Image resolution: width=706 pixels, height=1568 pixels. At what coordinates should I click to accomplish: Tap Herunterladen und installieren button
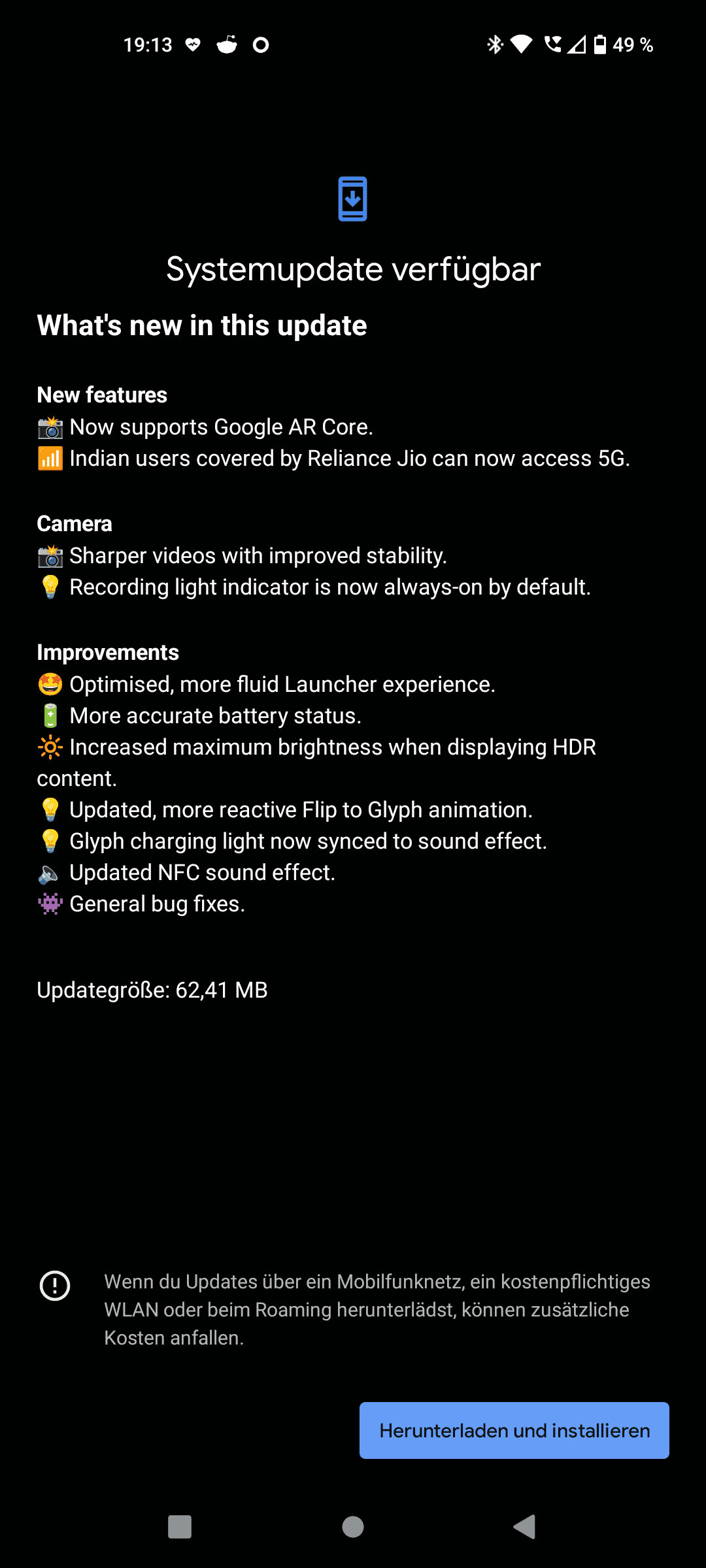click(x=514, y=1430)
